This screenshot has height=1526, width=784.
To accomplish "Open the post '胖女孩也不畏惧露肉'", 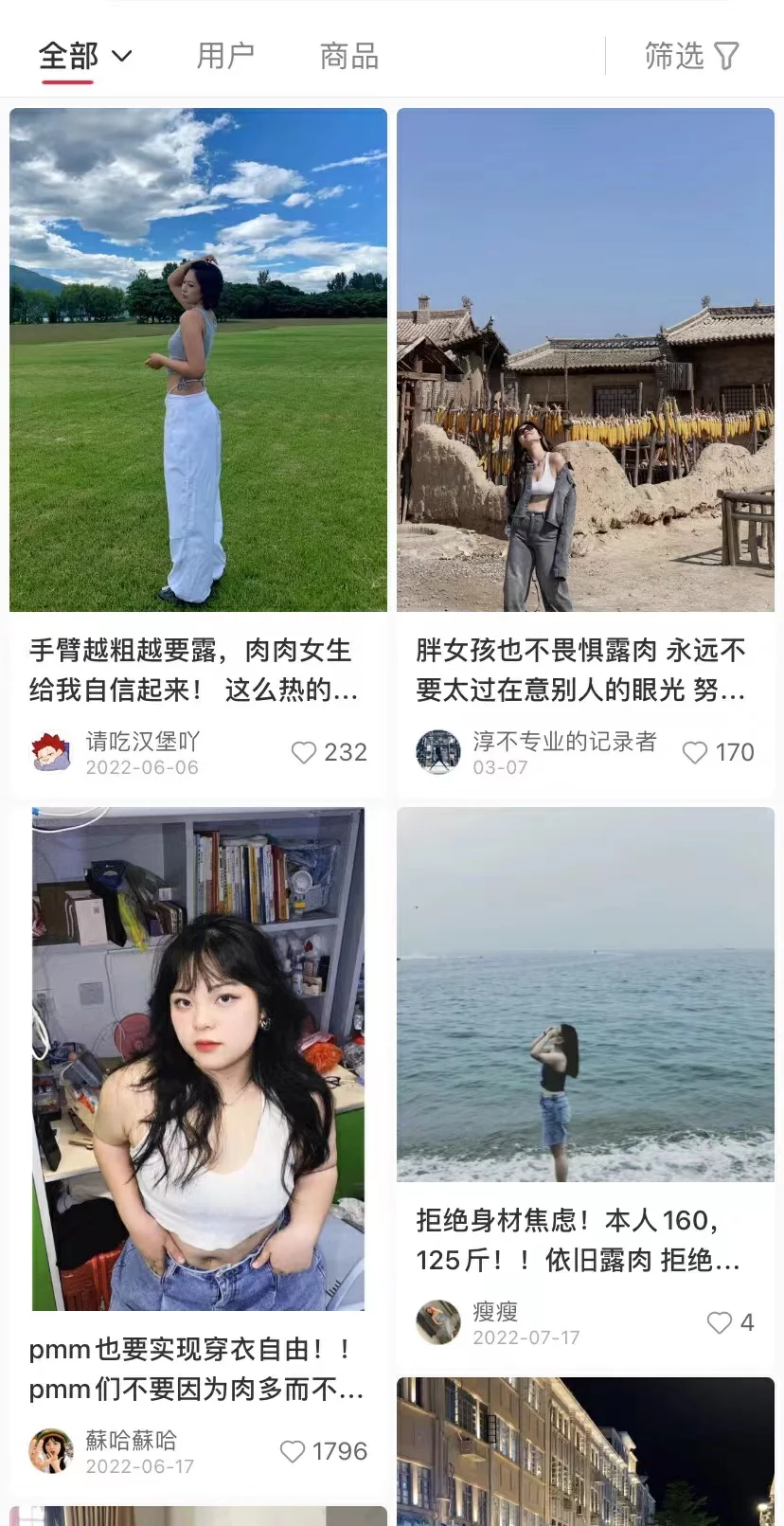I will 585,360.
